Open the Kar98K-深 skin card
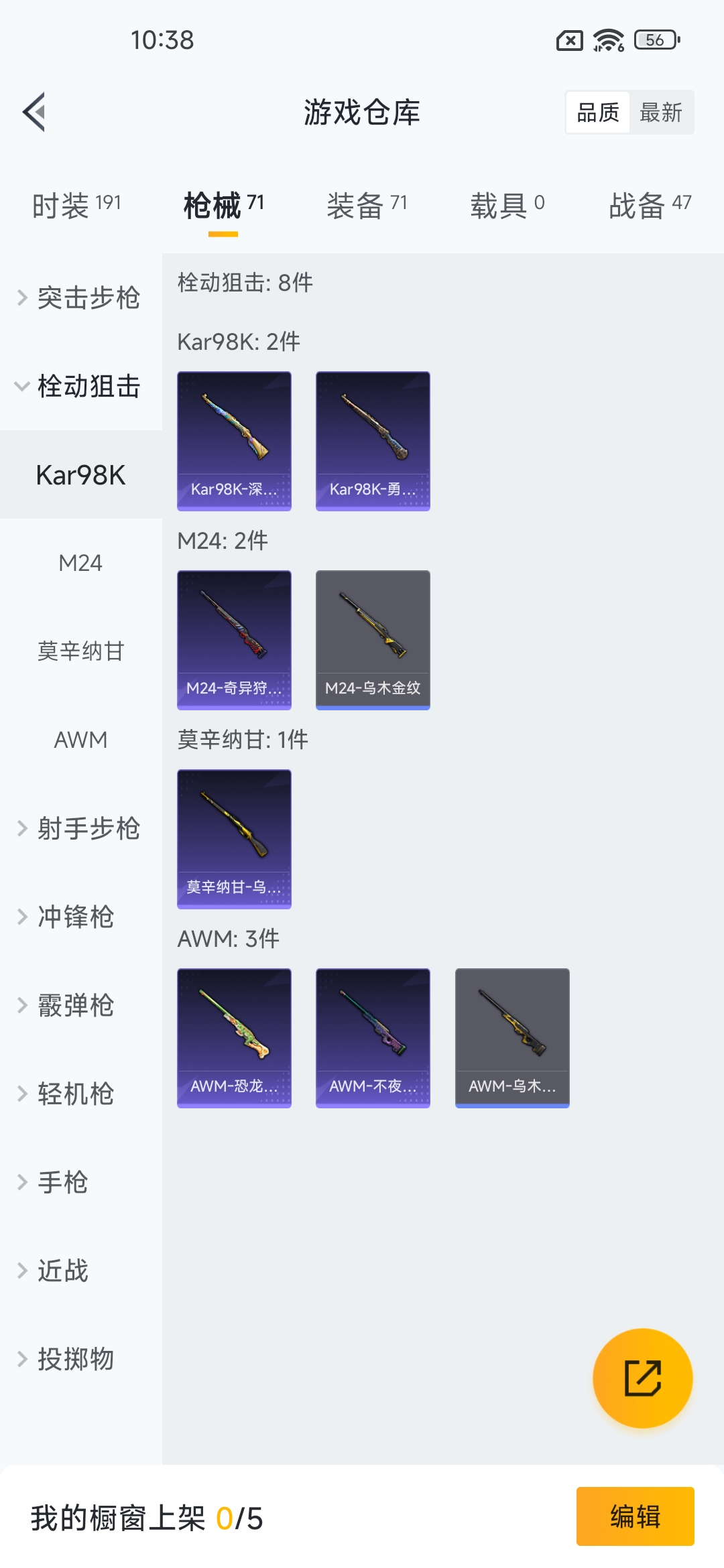Image resolution: width=724 pixels, height=1568 pixels. [234, 441]
